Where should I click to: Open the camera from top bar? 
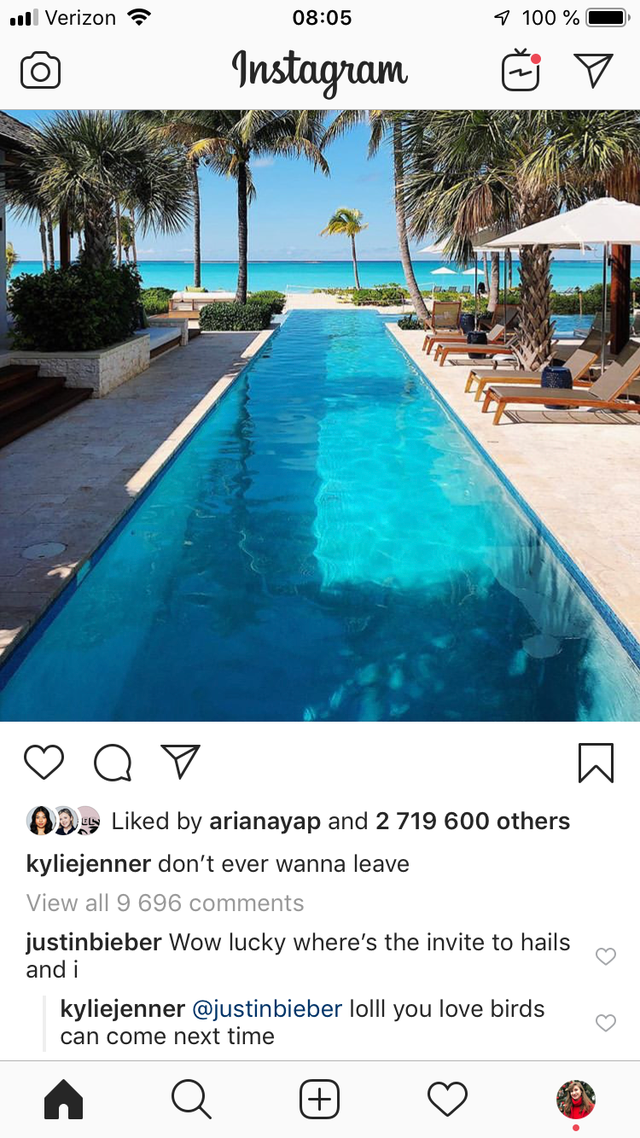pyautogui.click(x=40, y=71)
